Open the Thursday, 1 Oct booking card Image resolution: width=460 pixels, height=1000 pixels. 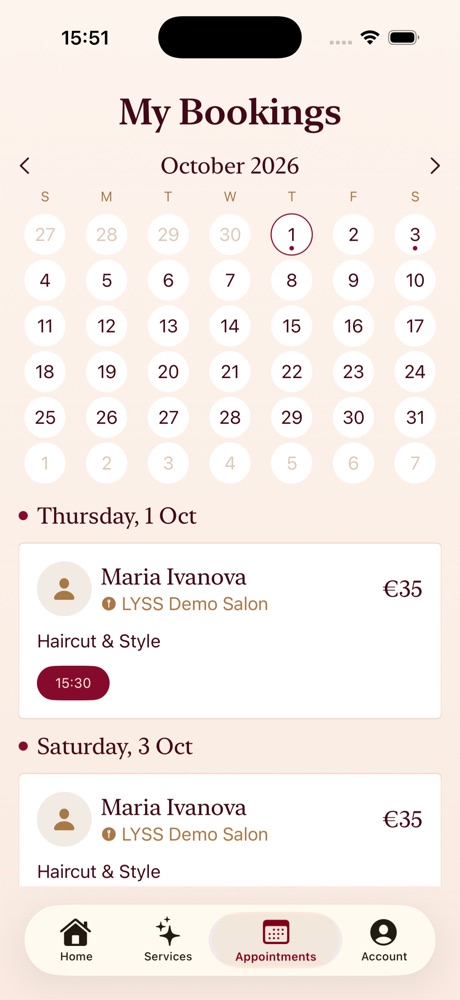point(230,631)
